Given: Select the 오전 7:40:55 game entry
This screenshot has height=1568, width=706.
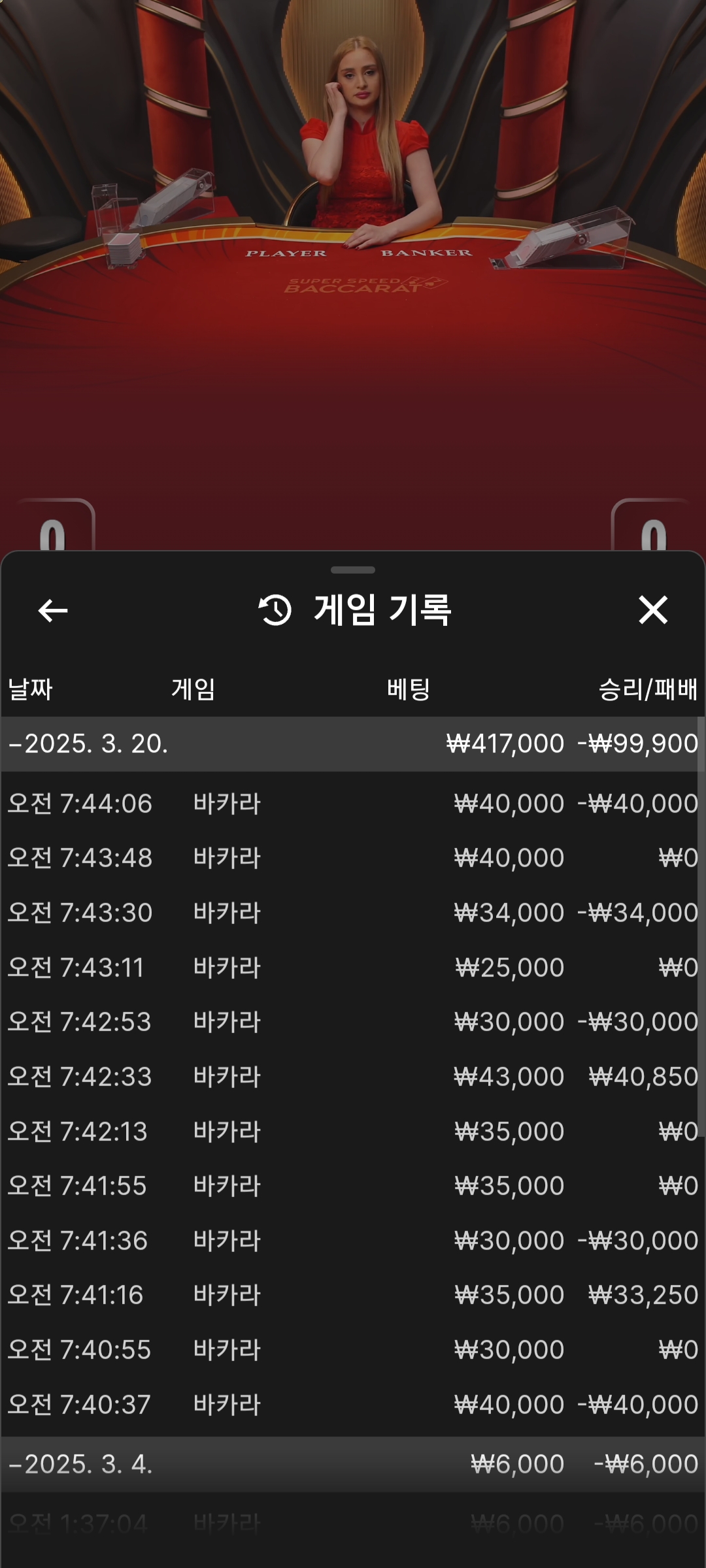Looking at the screenshot, I should point(353,1349).
